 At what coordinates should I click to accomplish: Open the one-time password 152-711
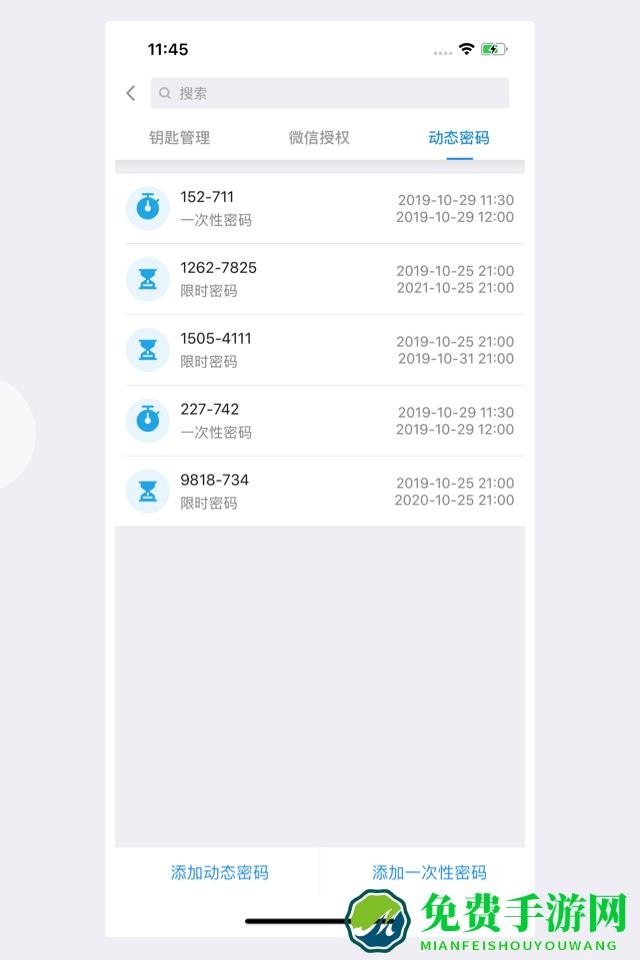320,208
